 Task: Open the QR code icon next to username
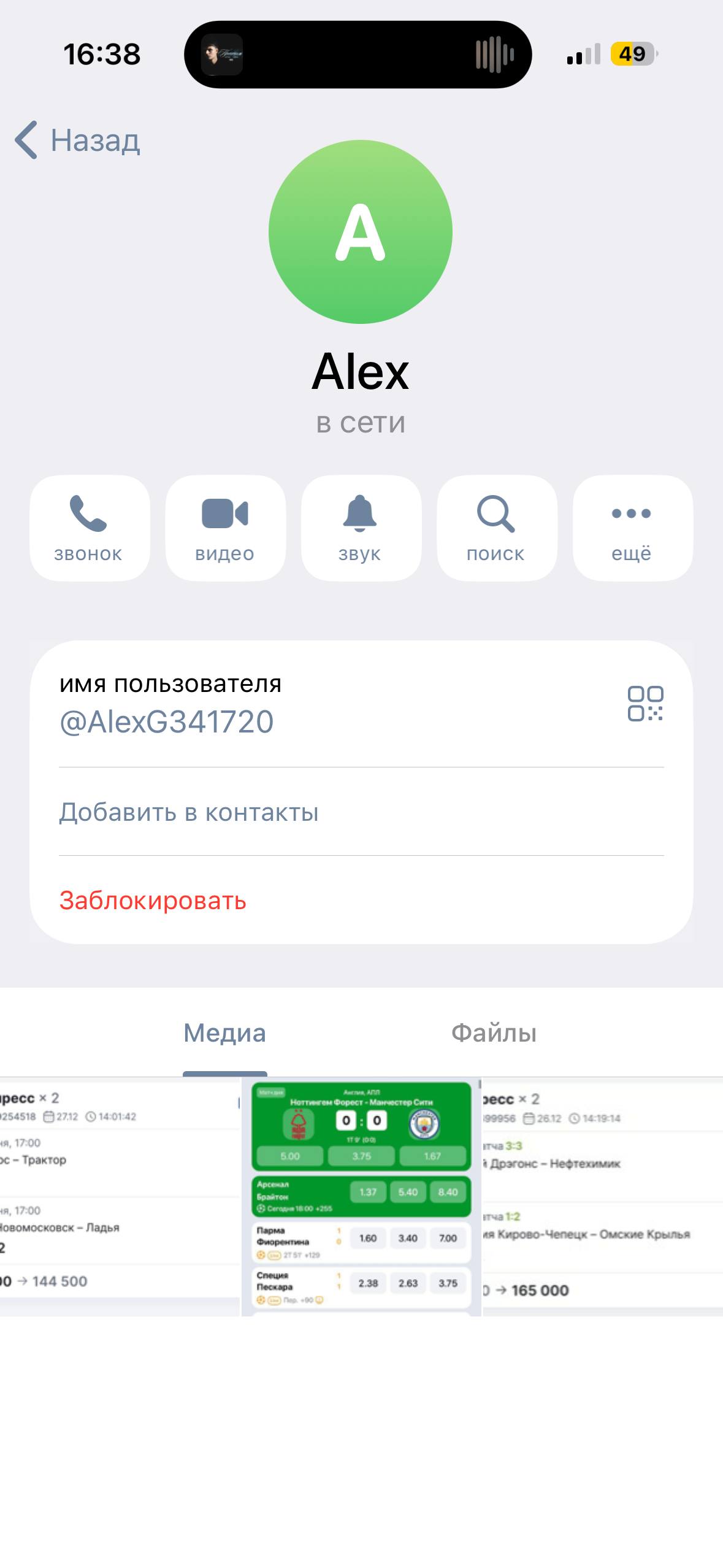click(x=645, y=703)
